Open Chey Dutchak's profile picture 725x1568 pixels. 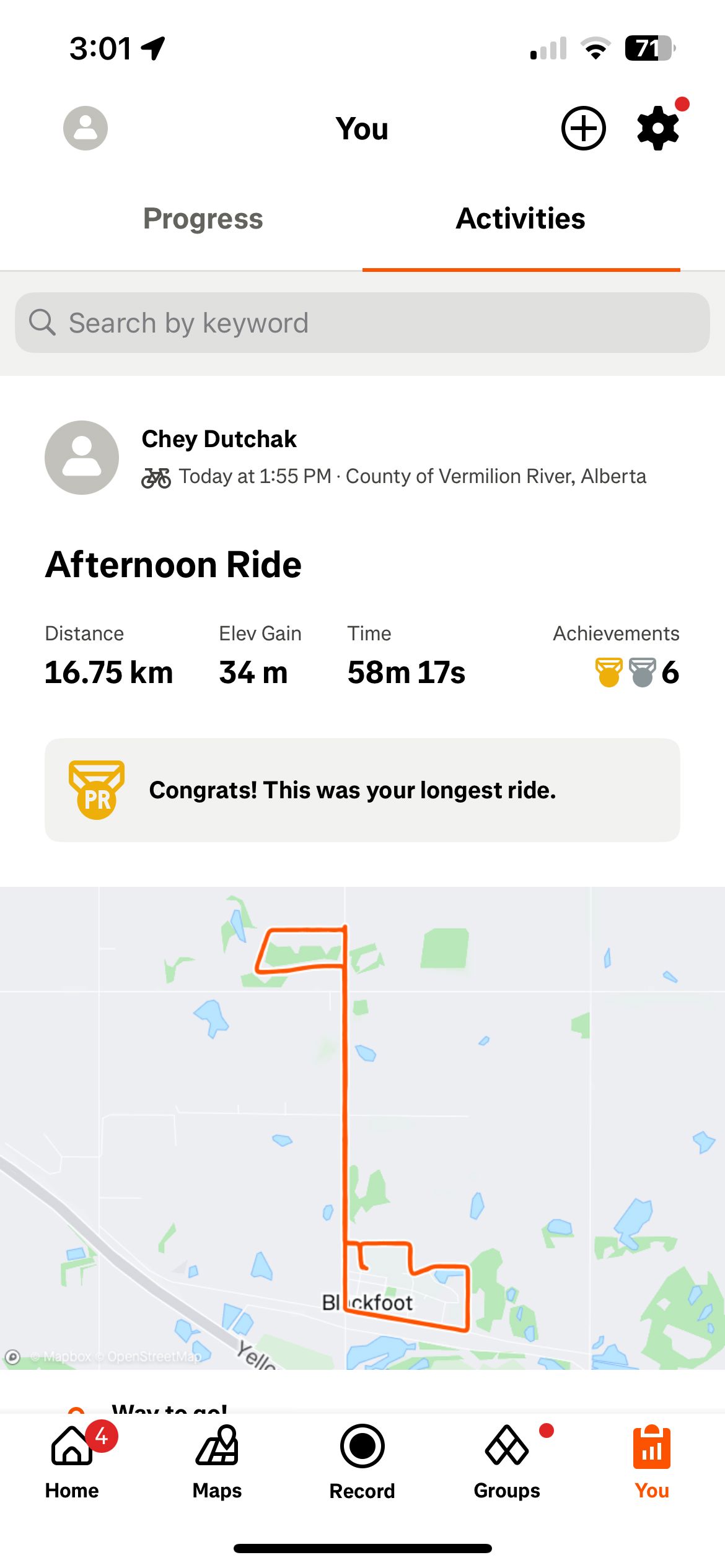click(82, 458)
